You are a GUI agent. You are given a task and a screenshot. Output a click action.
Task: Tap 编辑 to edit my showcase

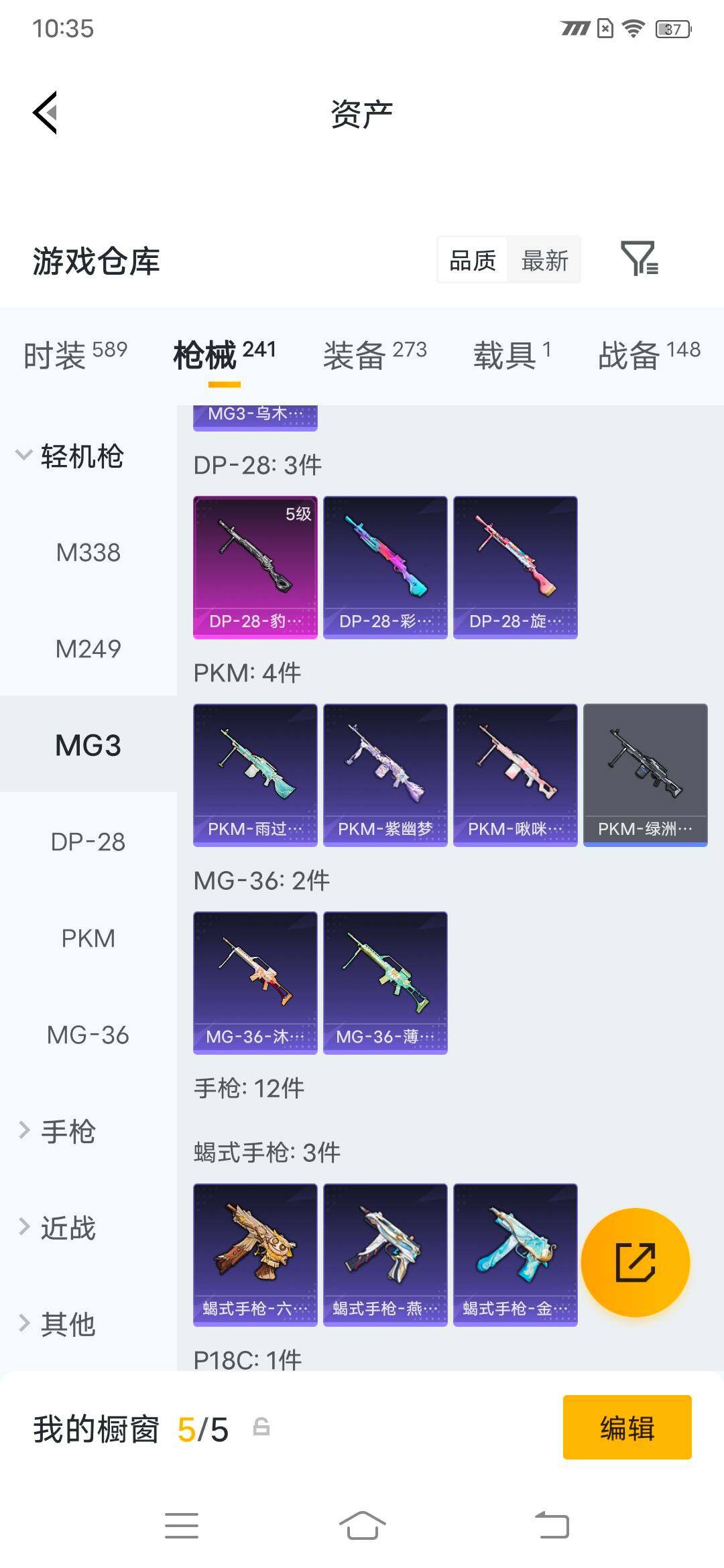click(x=627, y=1427)
